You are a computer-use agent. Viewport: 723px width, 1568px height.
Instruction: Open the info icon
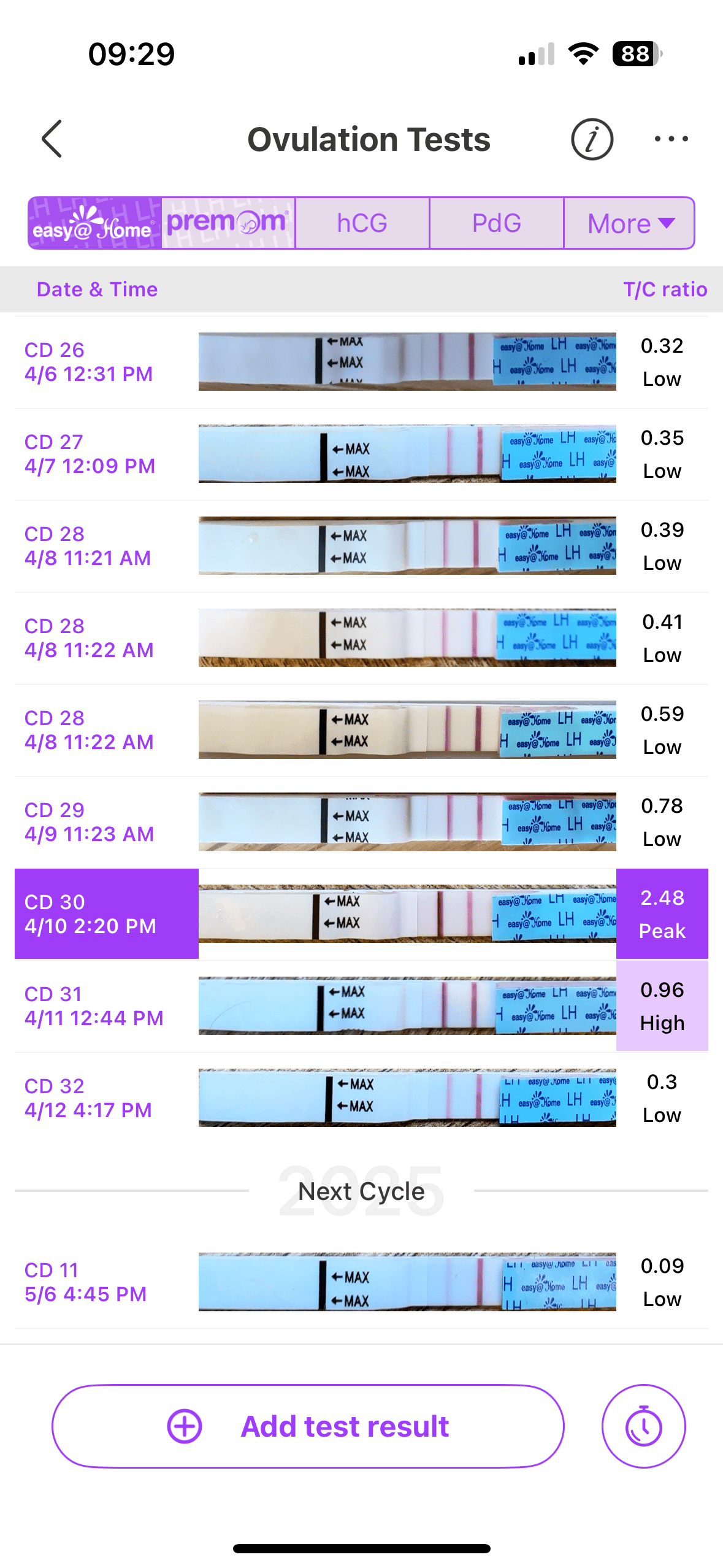point(591,139)
